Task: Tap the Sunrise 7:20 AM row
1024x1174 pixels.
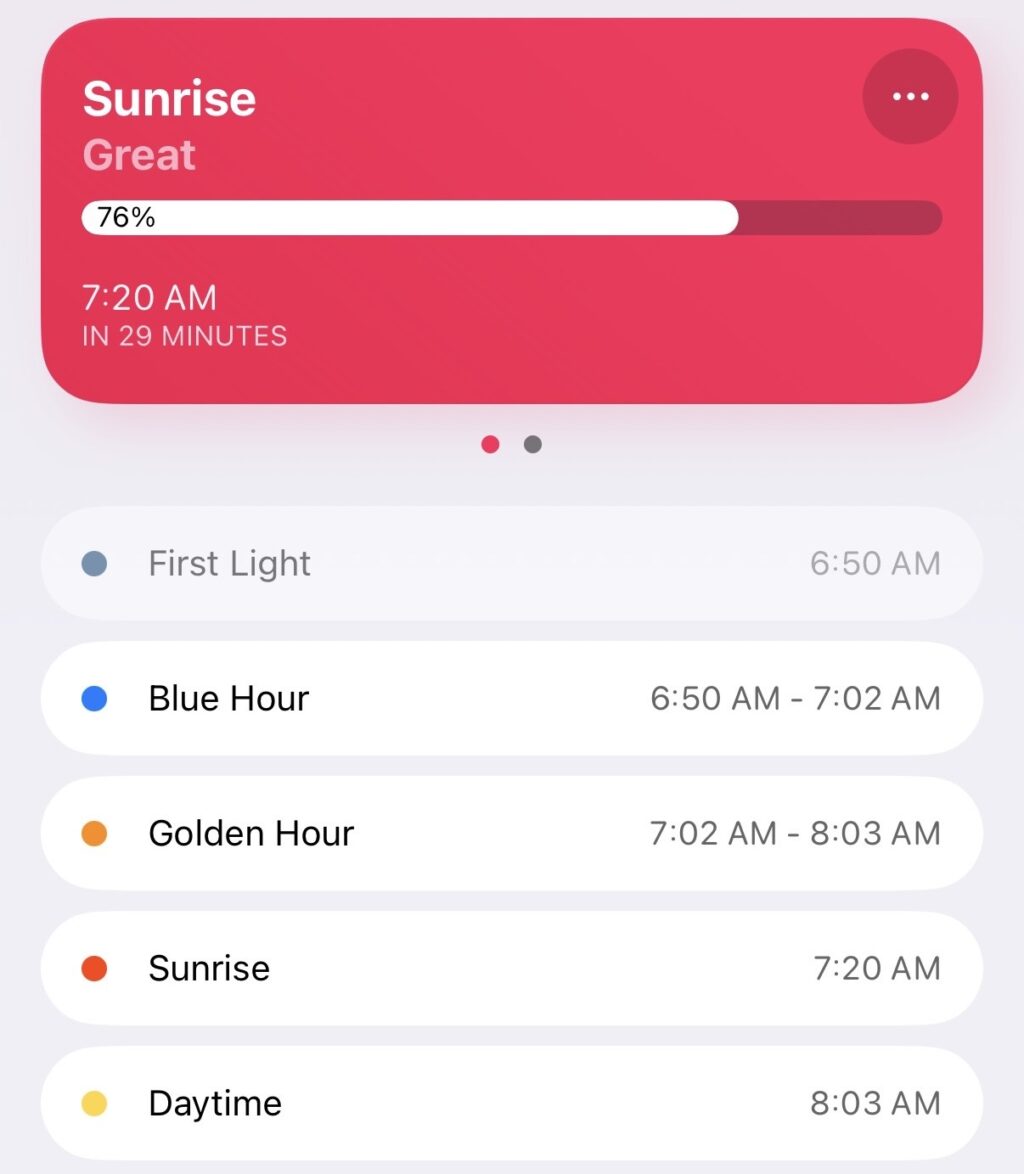Action: tap(511, 968)
